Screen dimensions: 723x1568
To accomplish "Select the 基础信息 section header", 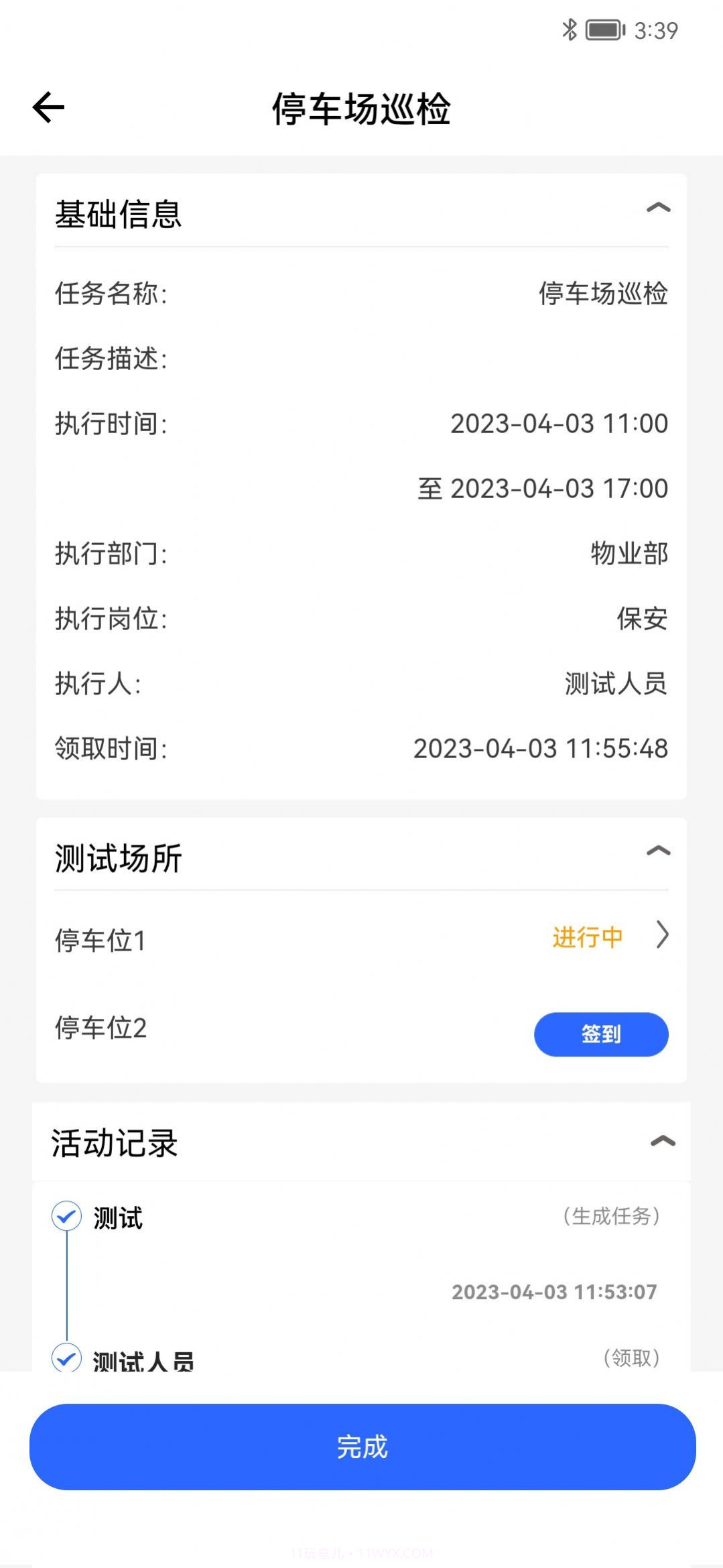I will pyautogui.click(x=119, y=213).
